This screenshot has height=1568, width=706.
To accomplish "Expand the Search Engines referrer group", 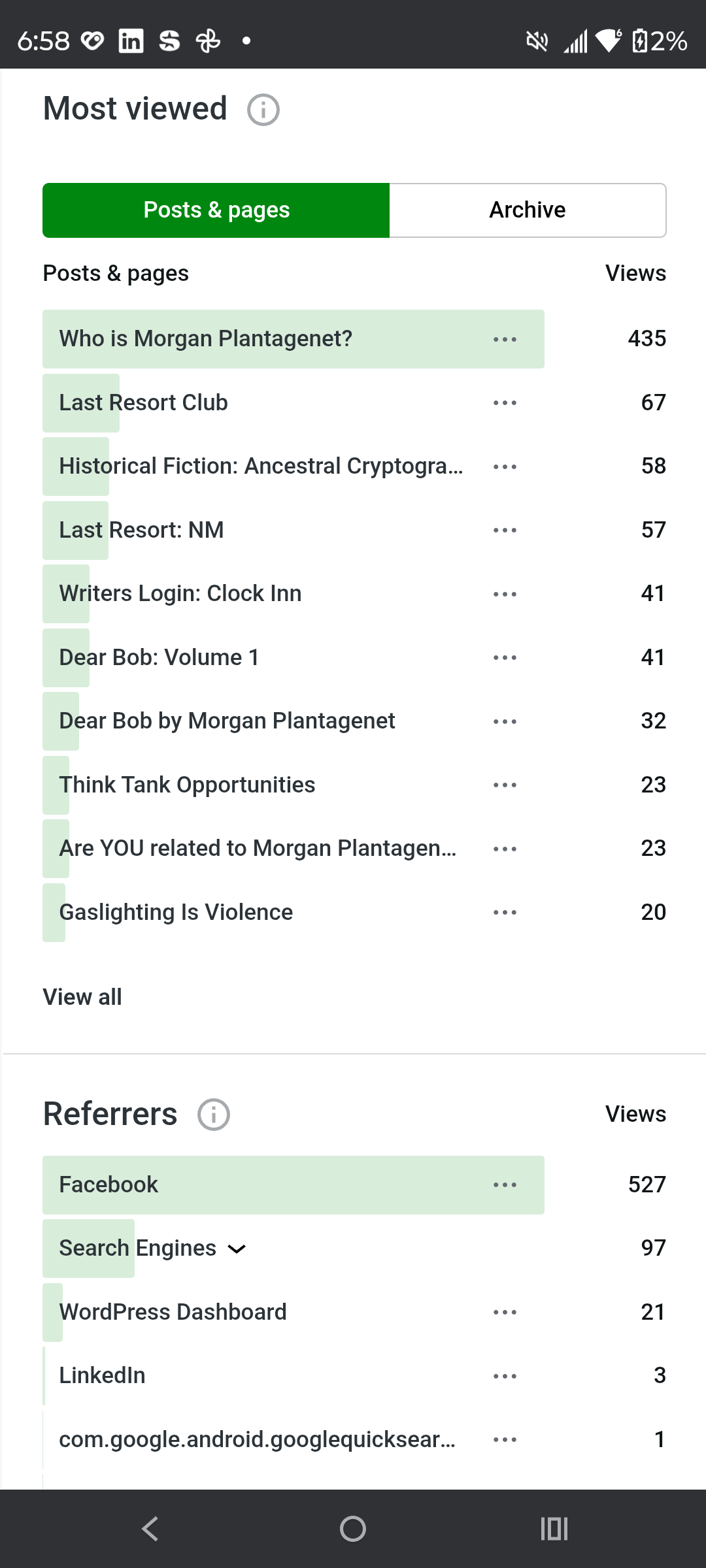I will pos(237,1249).
